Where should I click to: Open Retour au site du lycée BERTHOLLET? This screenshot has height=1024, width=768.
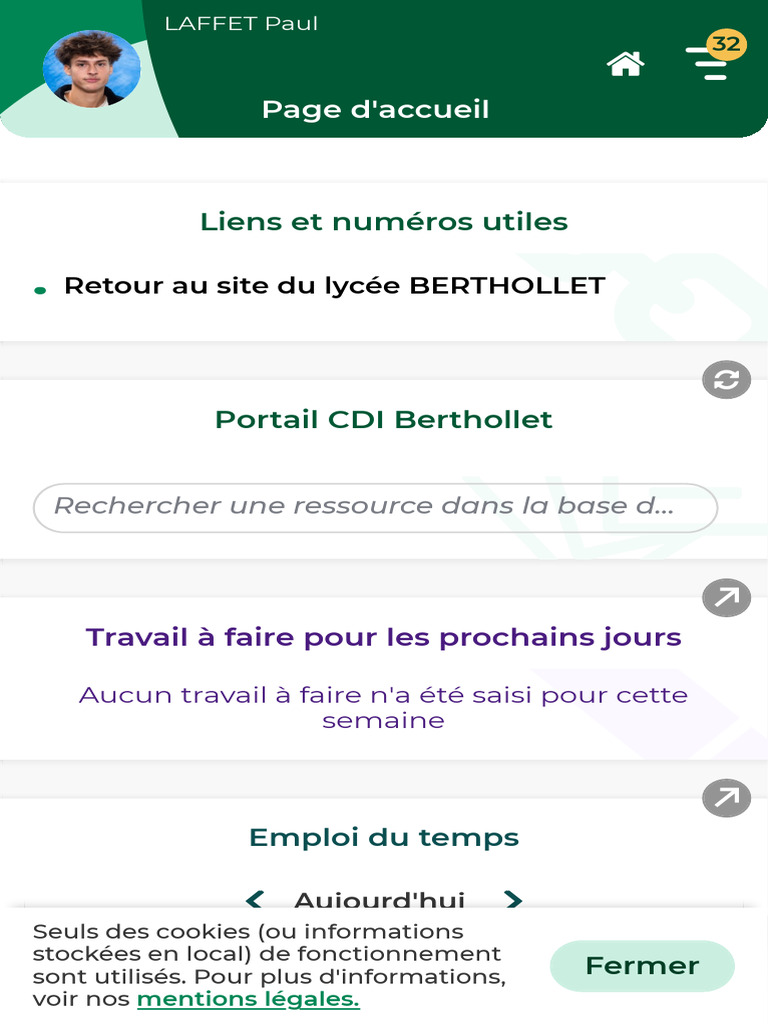334,286
